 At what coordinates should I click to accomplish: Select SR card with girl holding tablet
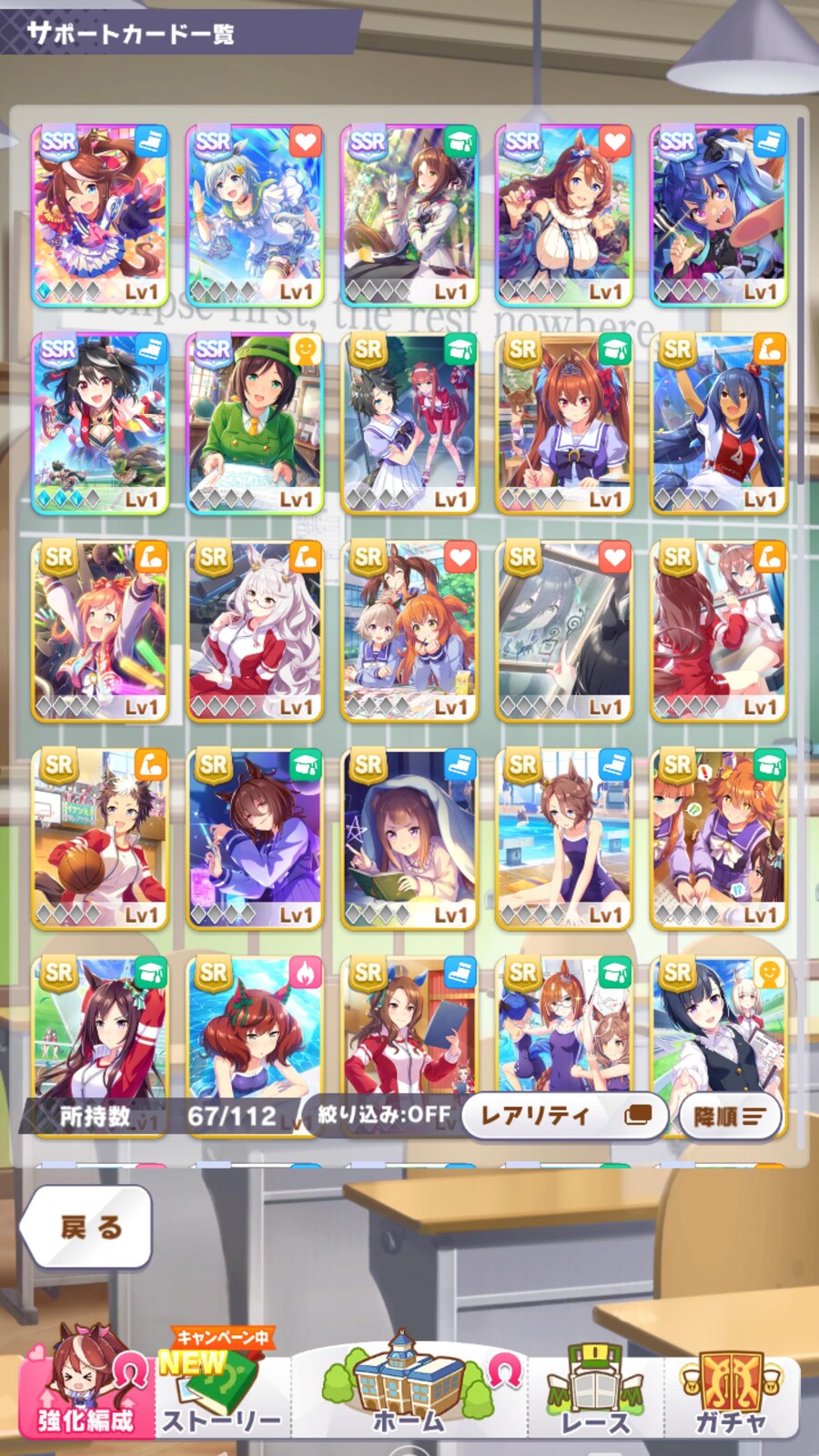click(x=409, y=1028)
